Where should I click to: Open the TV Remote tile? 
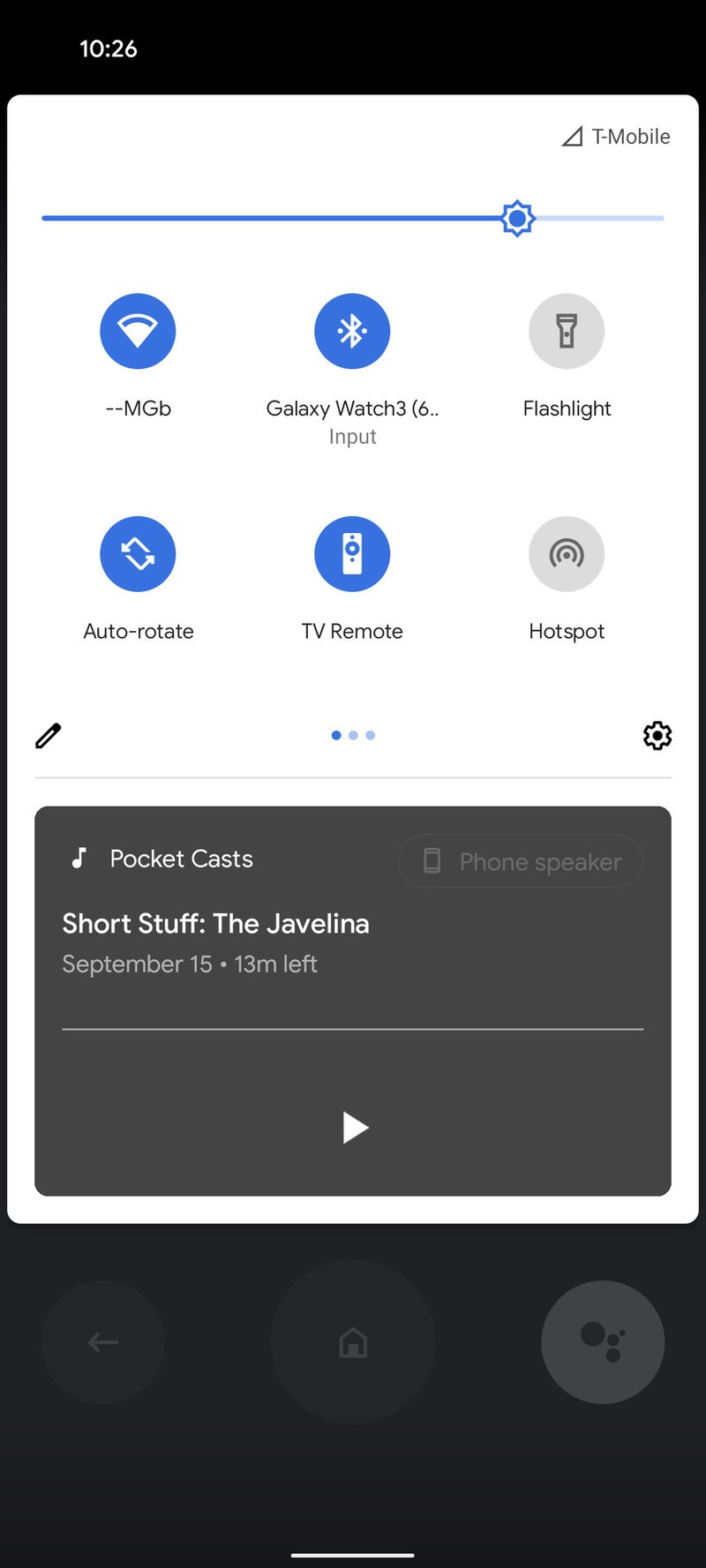coord(352,553)
